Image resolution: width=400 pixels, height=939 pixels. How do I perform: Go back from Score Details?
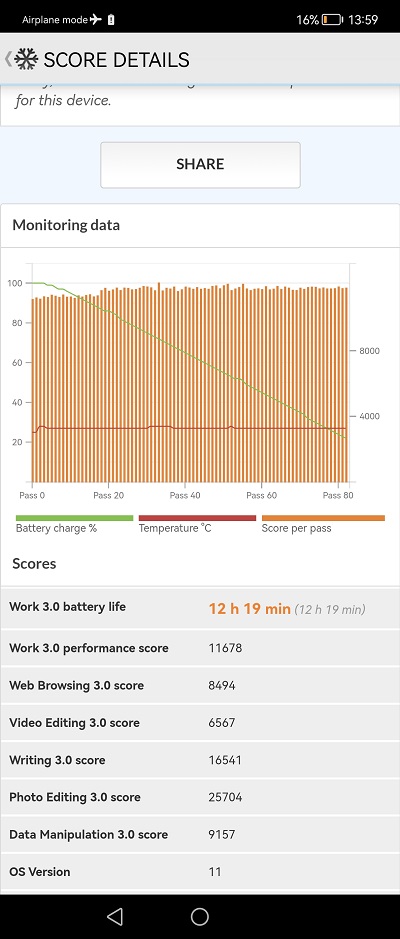[x=8, y=59]
